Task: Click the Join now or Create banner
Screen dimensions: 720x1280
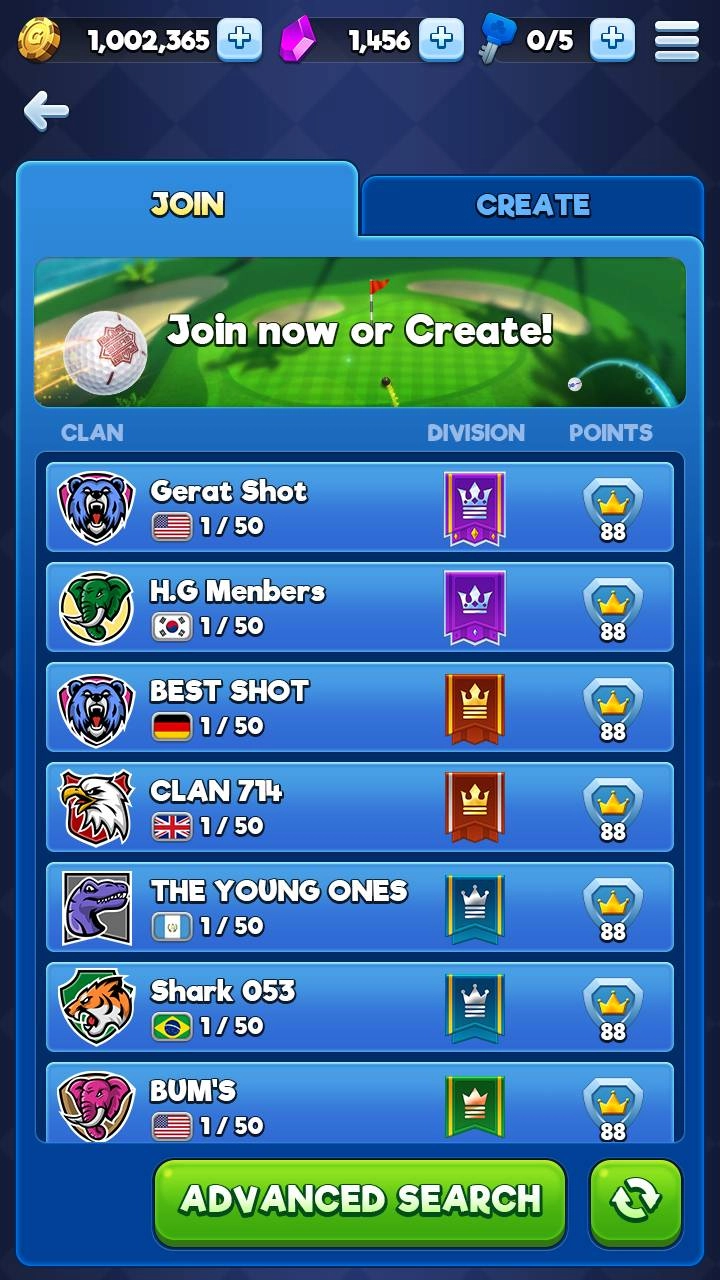Action: tap(360, 331)
